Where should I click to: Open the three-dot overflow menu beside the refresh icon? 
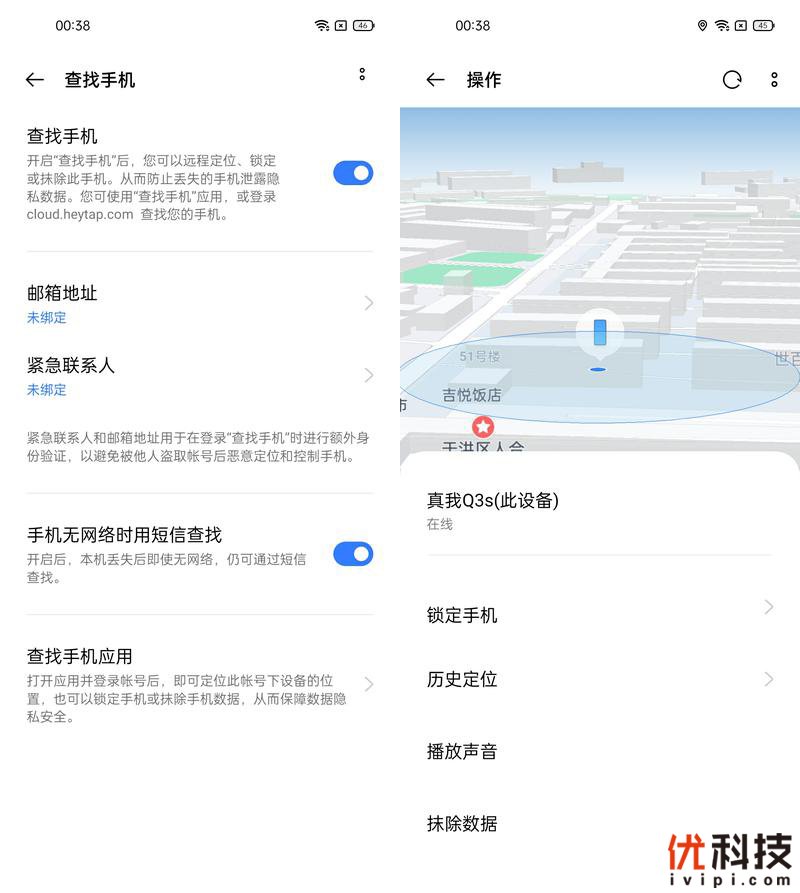[776, 80]
